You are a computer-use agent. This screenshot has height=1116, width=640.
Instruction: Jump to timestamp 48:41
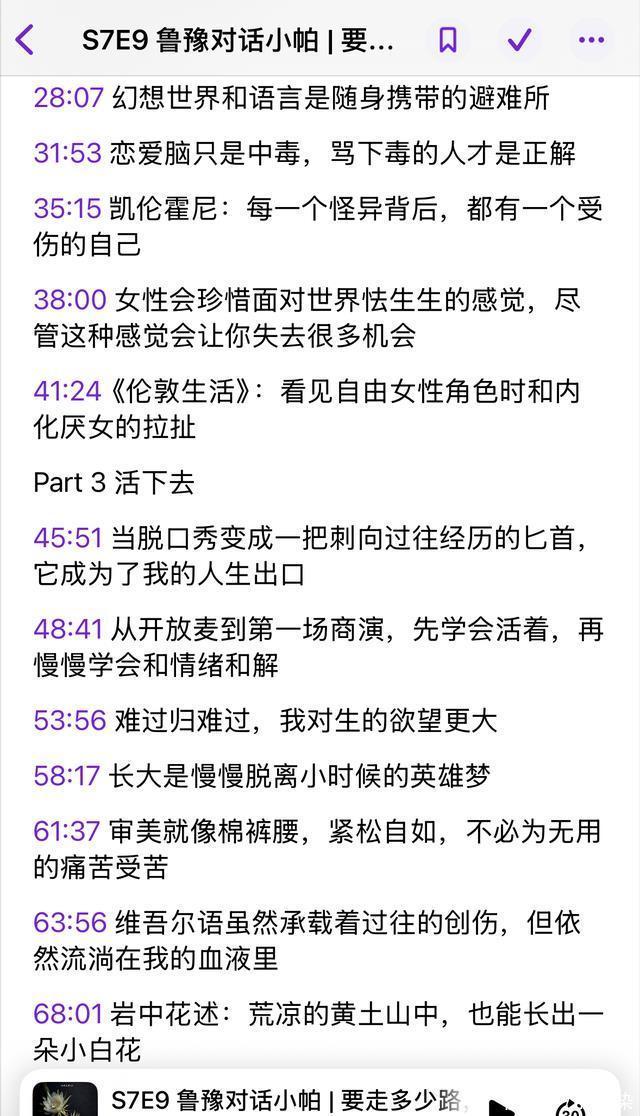point(68,629)
